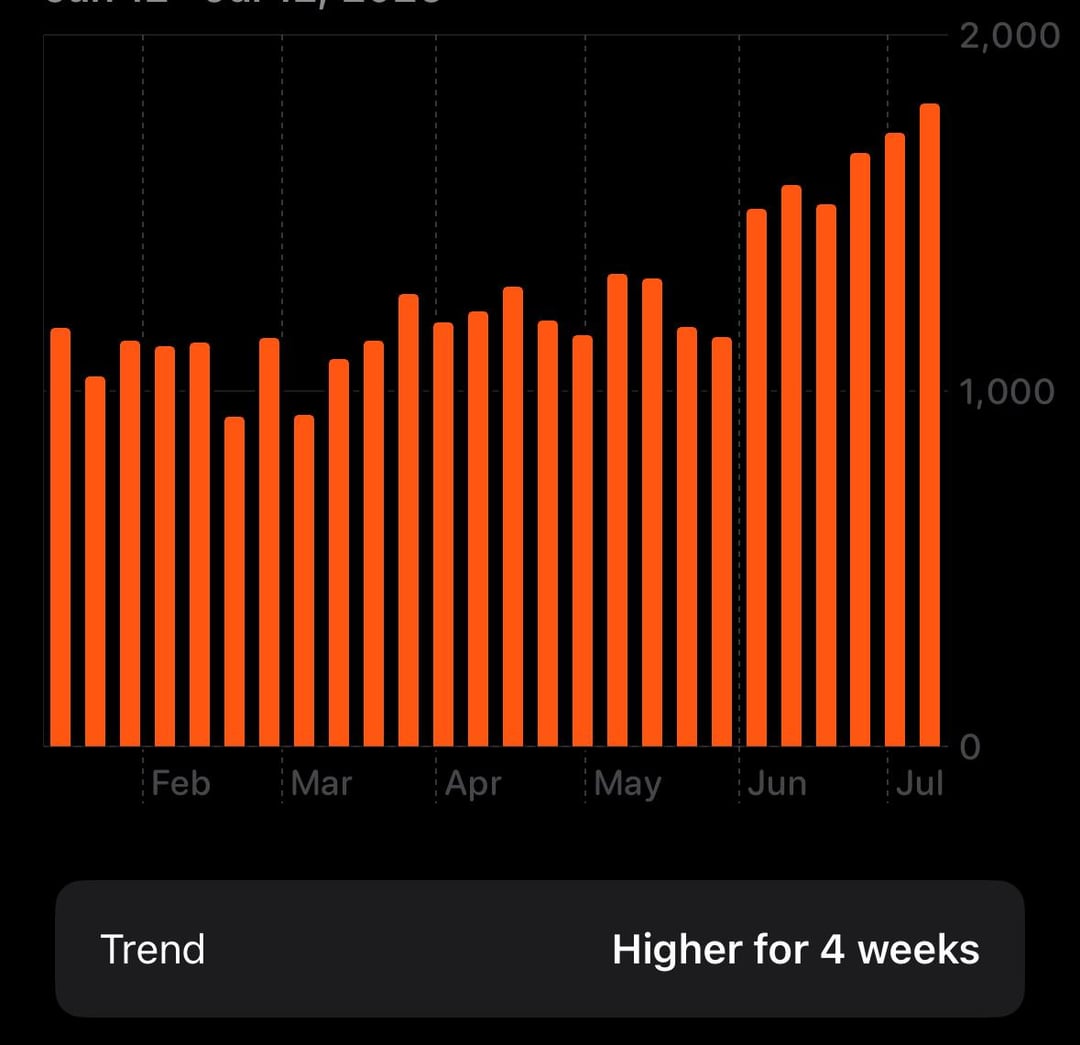Select the tallest bar in the chart
The width and height of the screenshot is (1080, 1045).
pos(929,425)
